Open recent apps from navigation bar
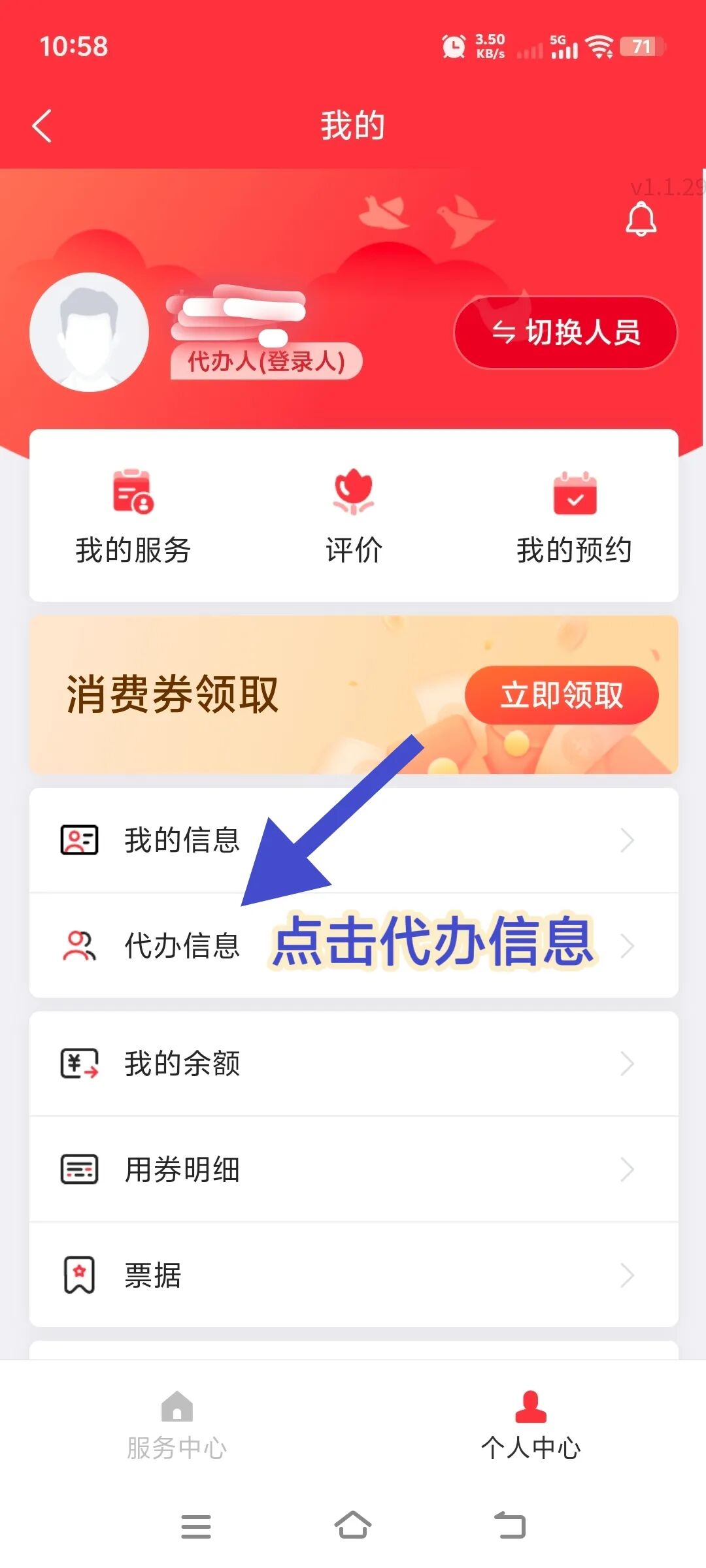Screen dimensions: 706x1568 [x=196, y=1526]
